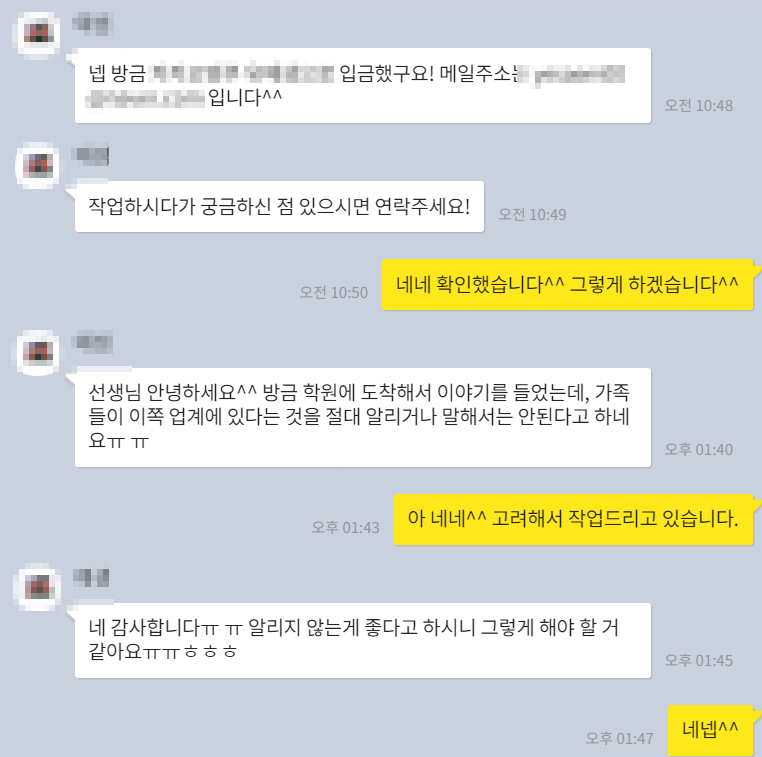
Task: Open sender's avatar next to the 작업하시다가 궁금하신 message
Action: click(38, 163)
